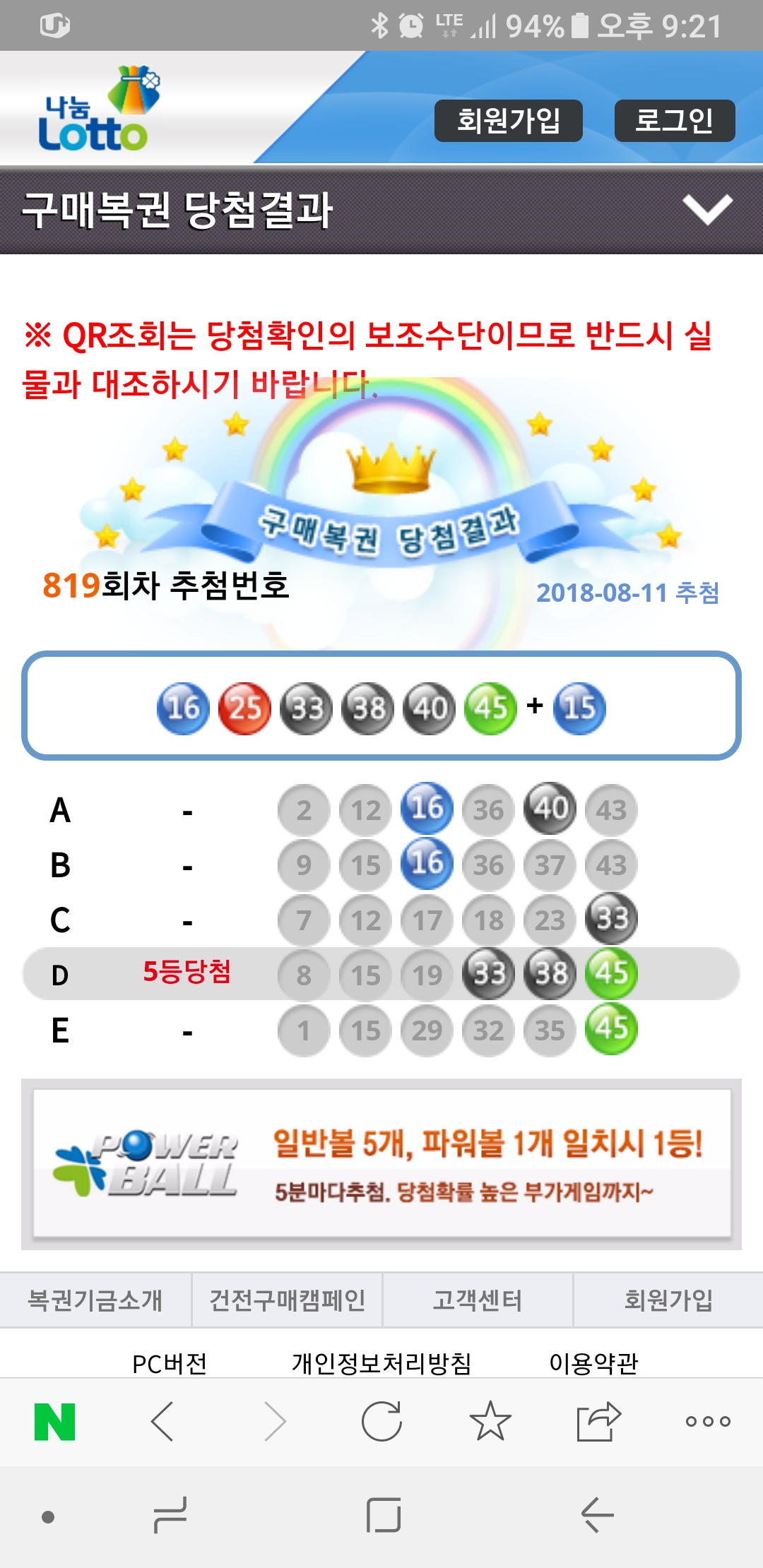
Task: Switch to PC버전 of the site
Action: [x=170, y=1363]
